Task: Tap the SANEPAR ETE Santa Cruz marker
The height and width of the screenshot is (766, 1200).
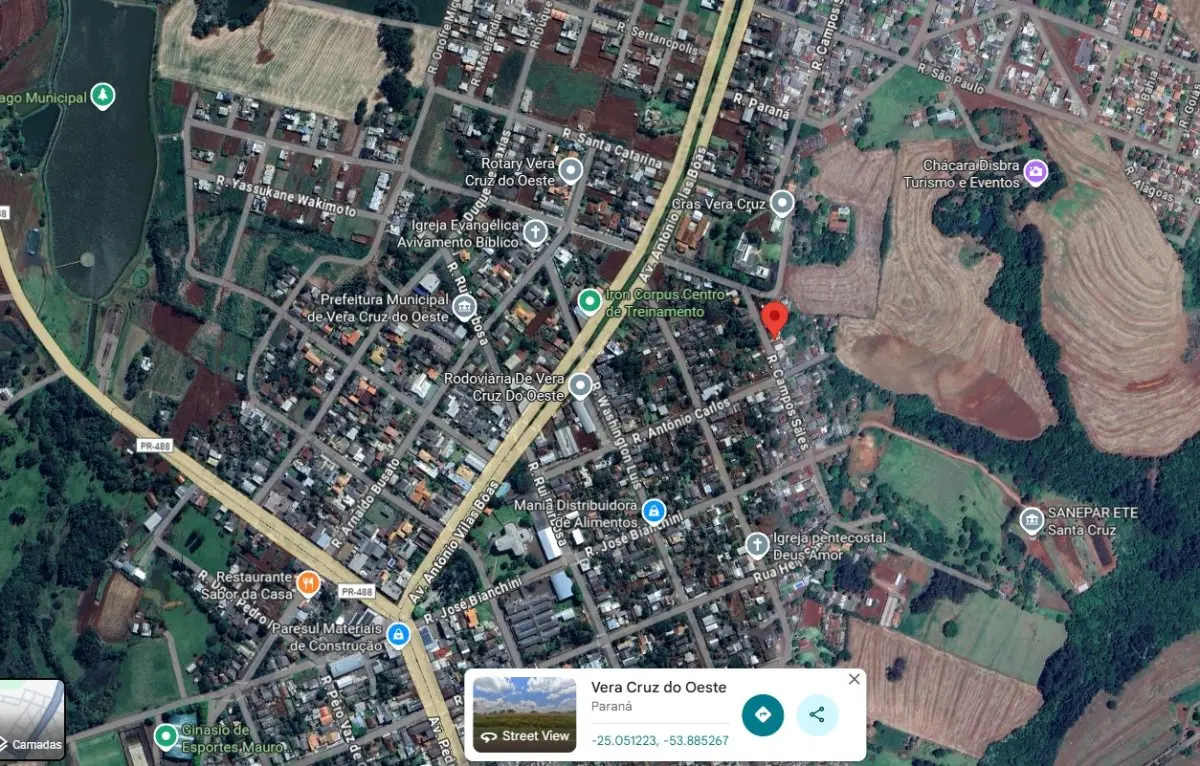Action: click(x=1031, y=520)
